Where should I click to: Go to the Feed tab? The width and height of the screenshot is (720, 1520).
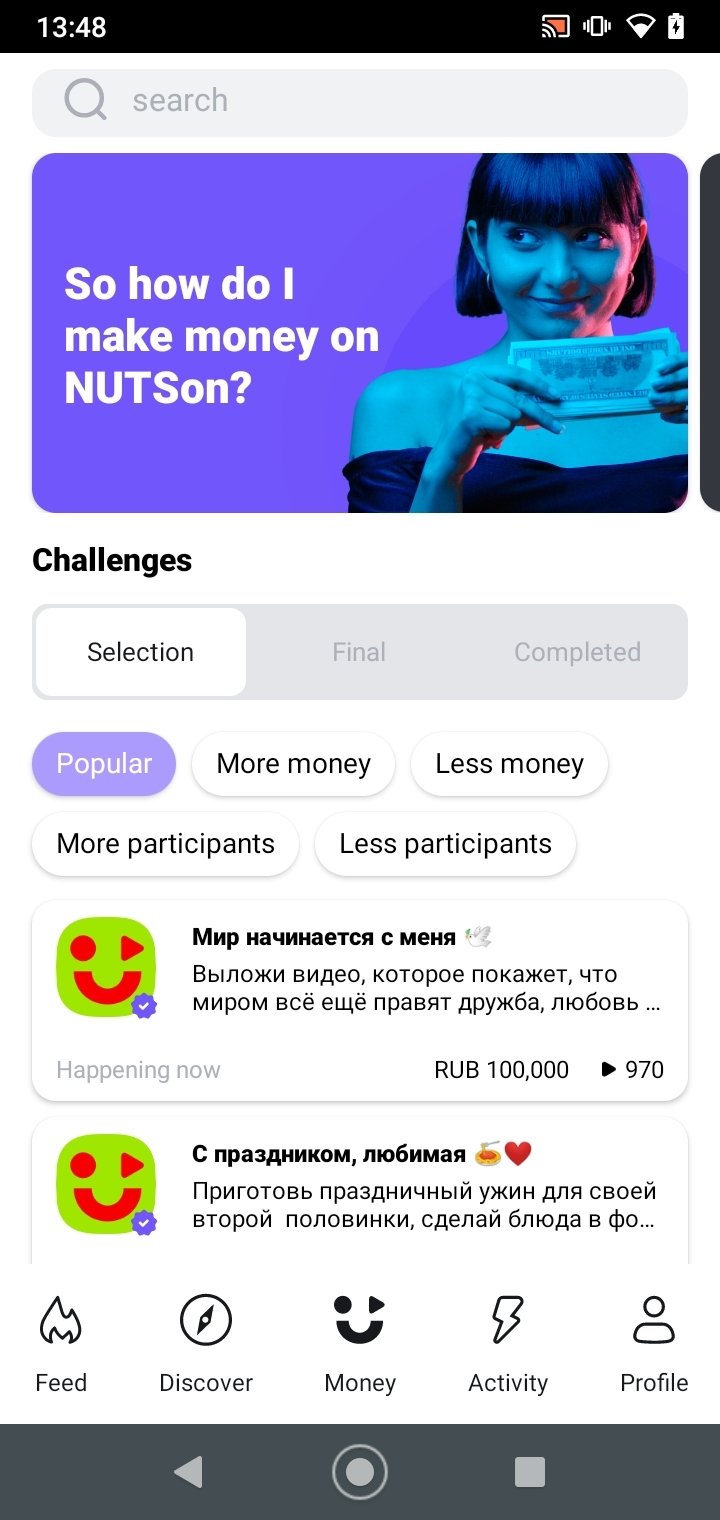point(61,1343)
